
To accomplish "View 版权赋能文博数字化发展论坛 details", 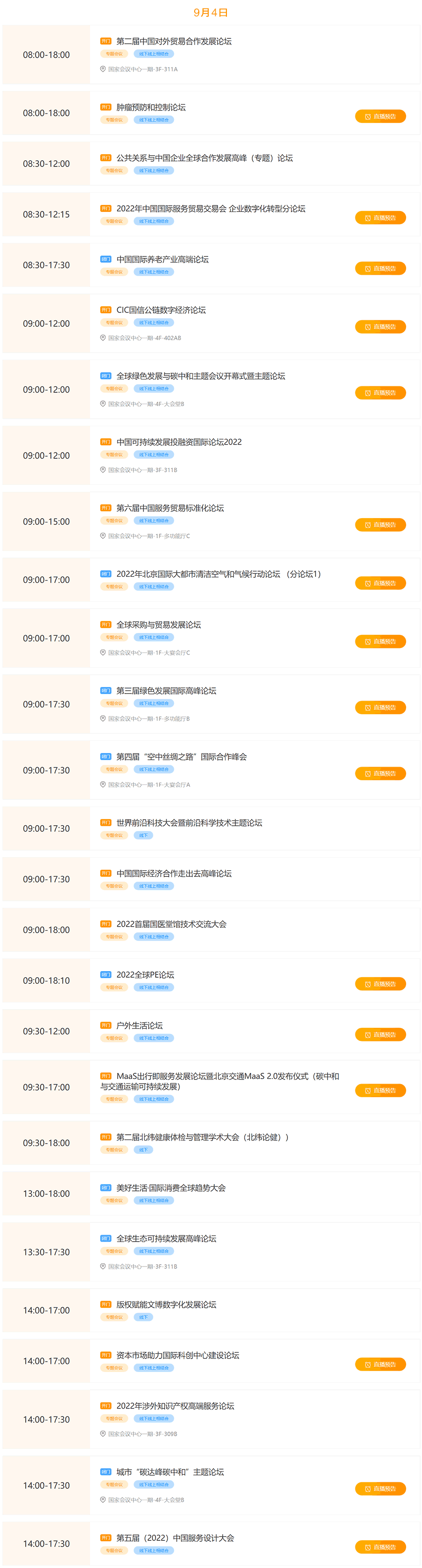I will pos(166,1304).
